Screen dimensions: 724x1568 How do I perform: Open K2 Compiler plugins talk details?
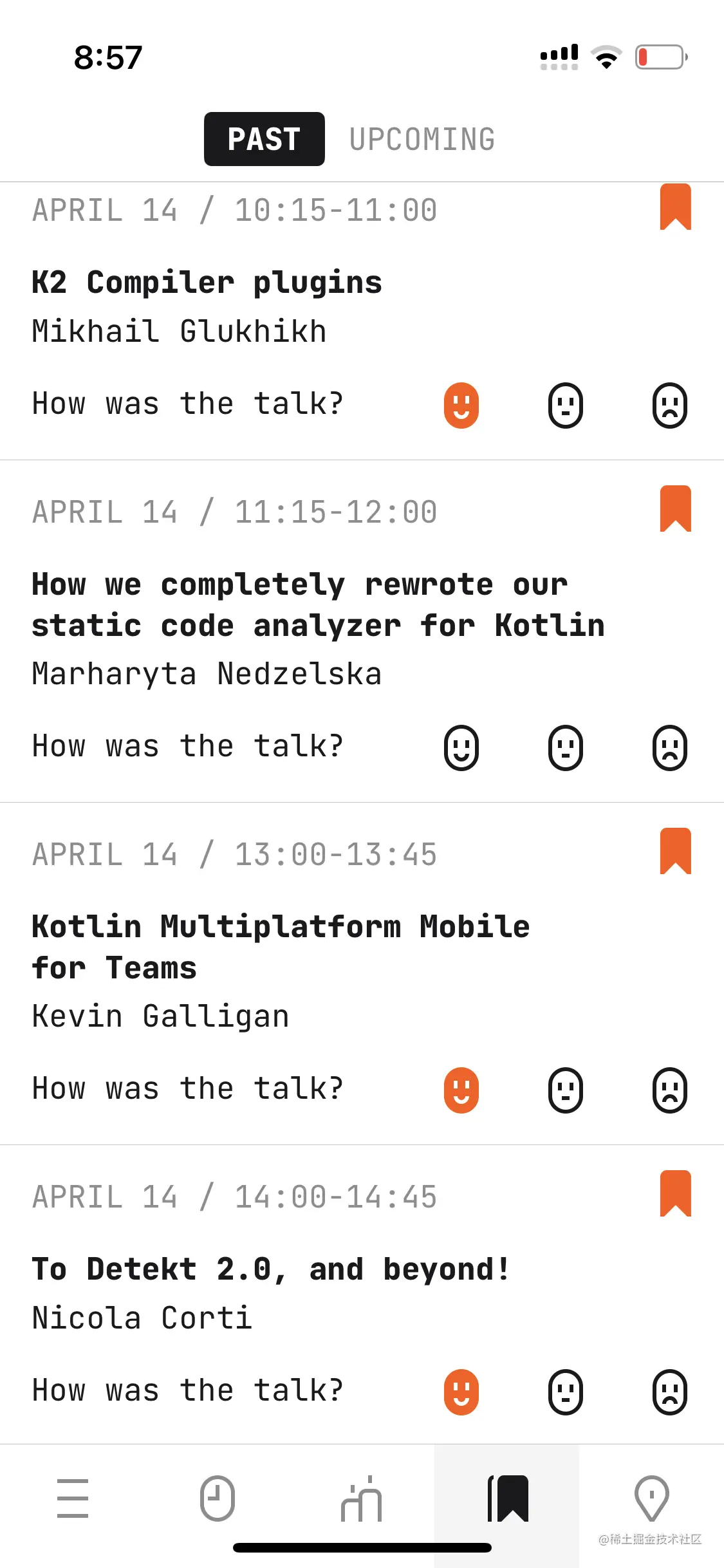[x=207, y=283]
